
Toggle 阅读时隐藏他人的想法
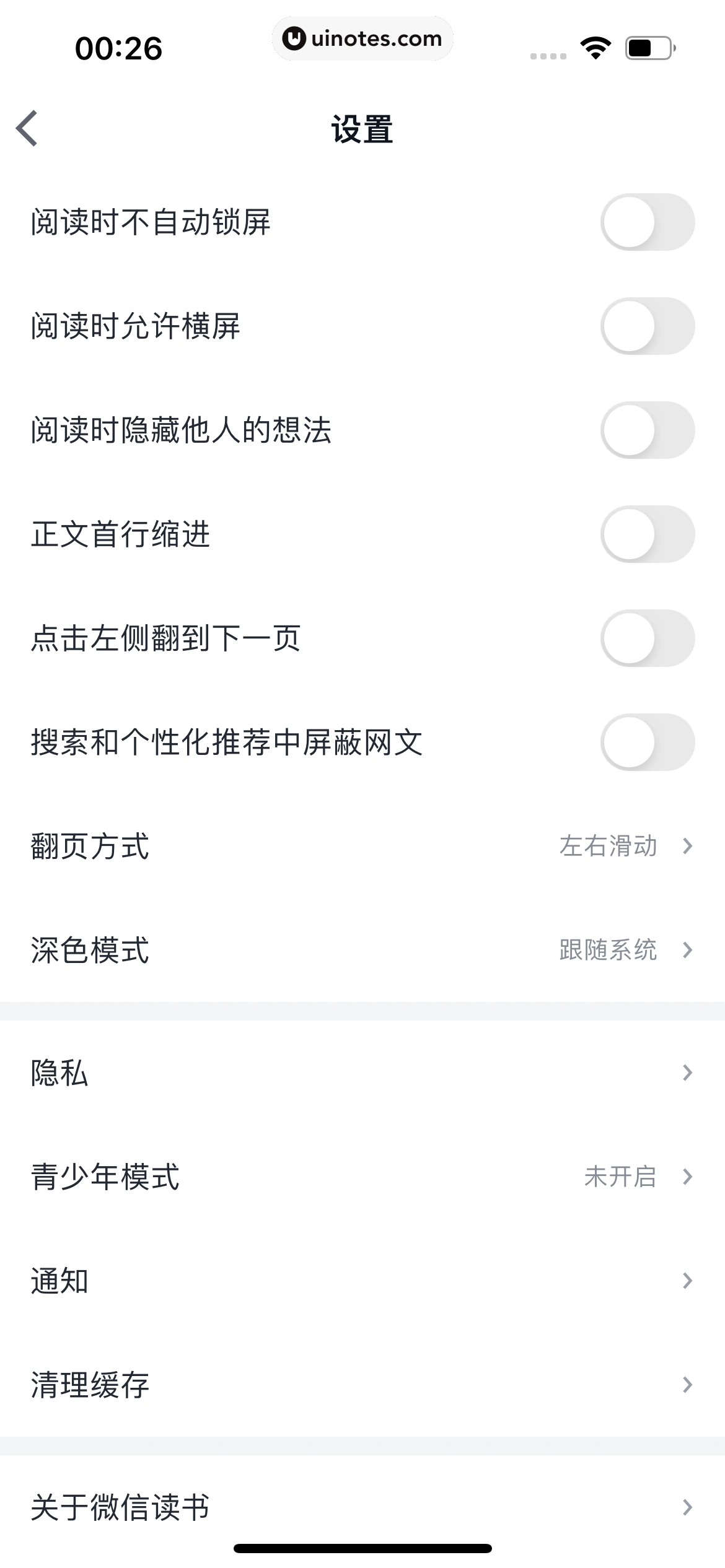pos(647,428)
